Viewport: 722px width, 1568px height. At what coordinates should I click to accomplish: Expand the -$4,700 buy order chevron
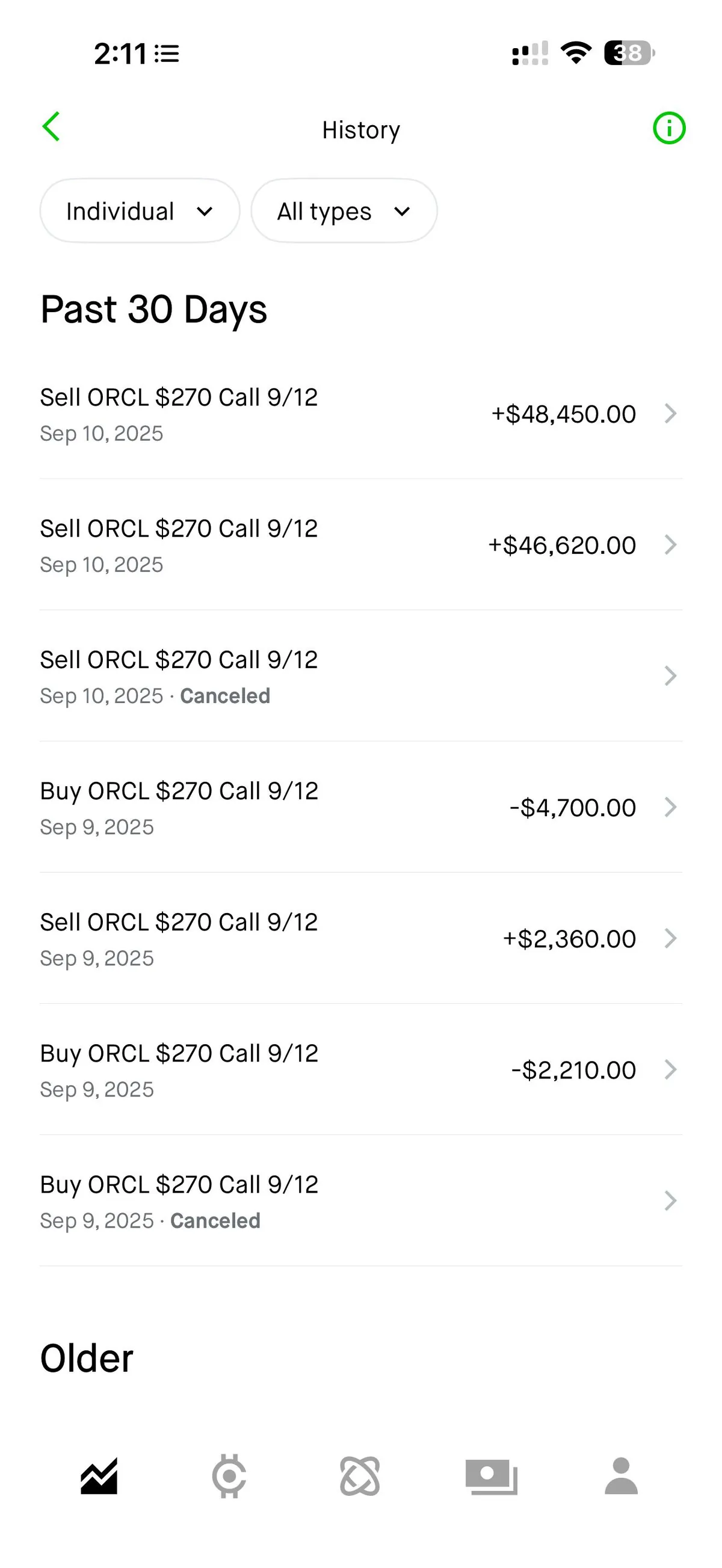[671, 807]
